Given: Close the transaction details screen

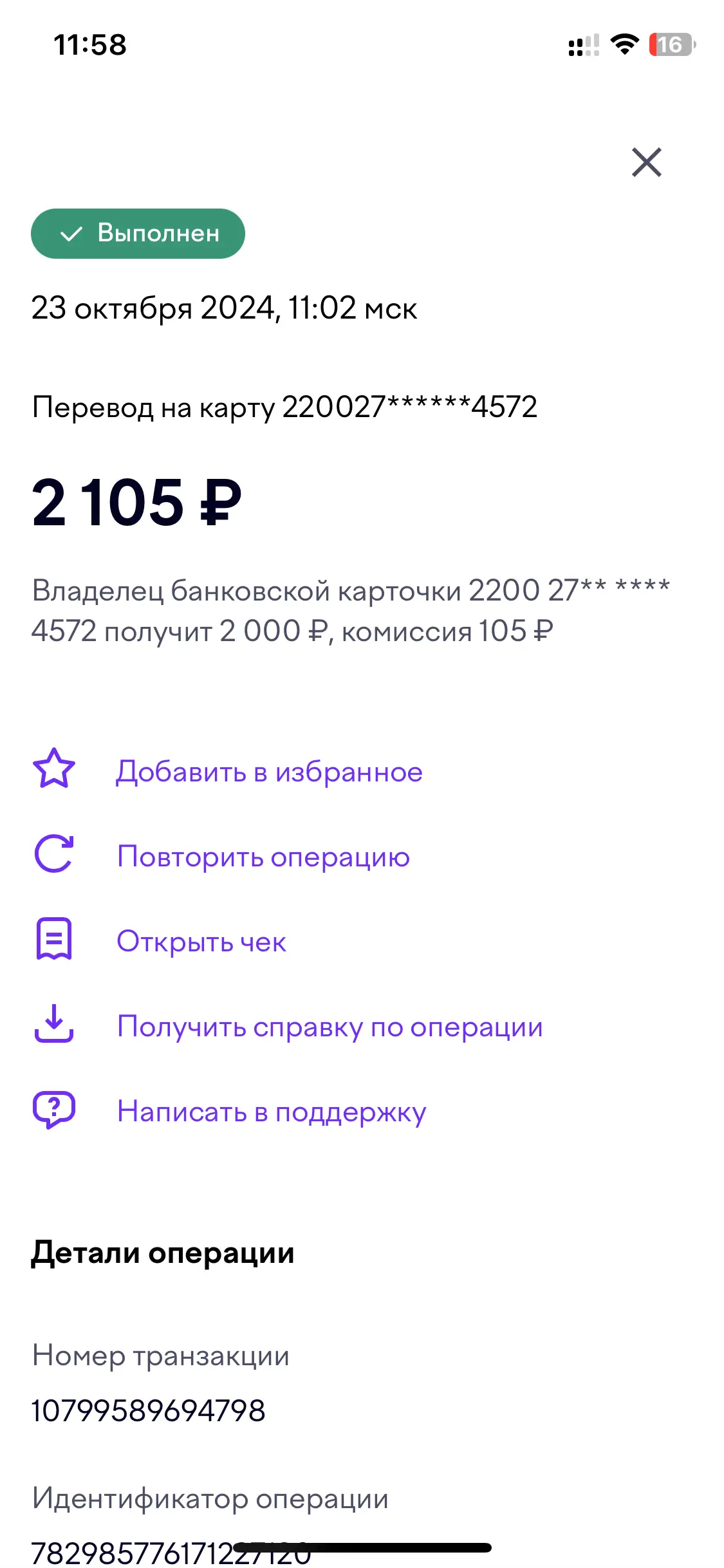Looking at the screenshot, I should [x=646, y=162].
